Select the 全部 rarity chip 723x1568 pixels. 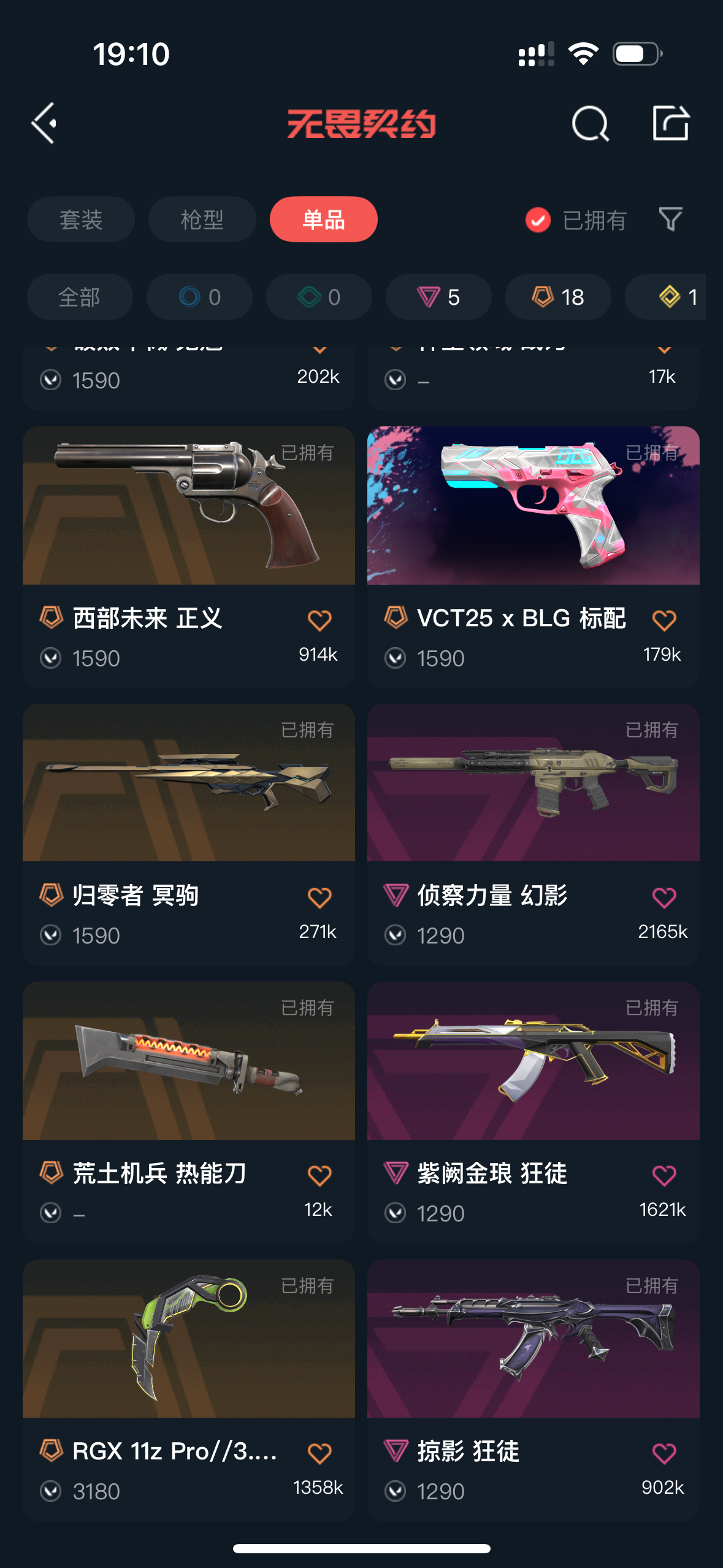click(79, 298)
